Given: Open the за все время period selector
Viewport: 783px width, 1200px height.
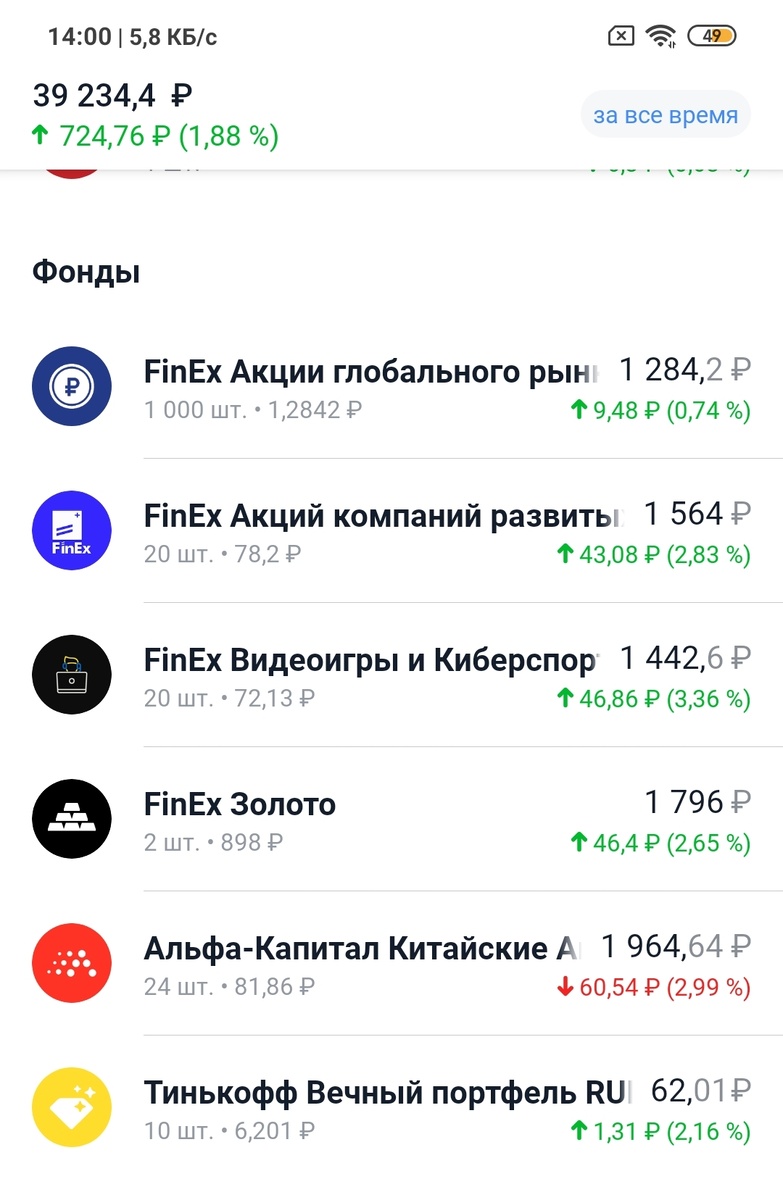Looking at the screenshot, I should coord(664,114).
